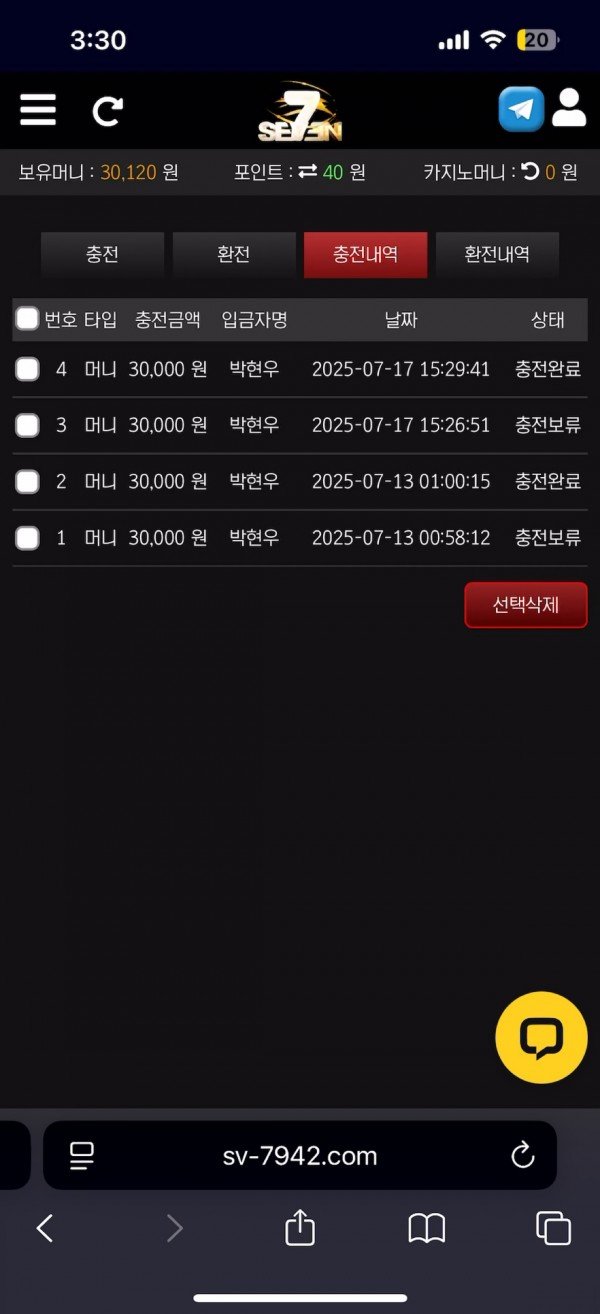
Task: Check the box for row number 4
Action: 28,369
